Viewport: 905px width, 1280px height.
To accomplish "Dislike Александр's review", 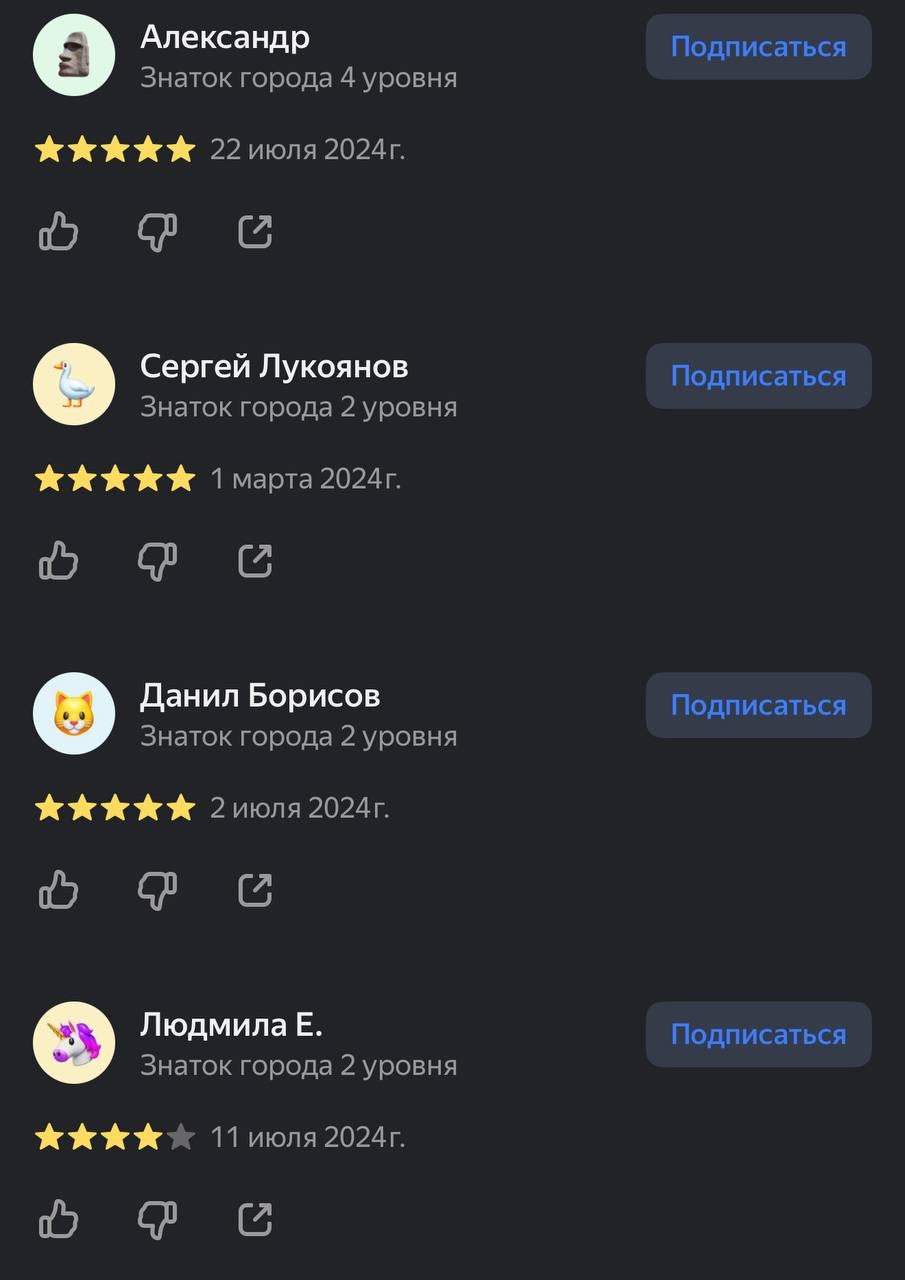I will [157, 232].
